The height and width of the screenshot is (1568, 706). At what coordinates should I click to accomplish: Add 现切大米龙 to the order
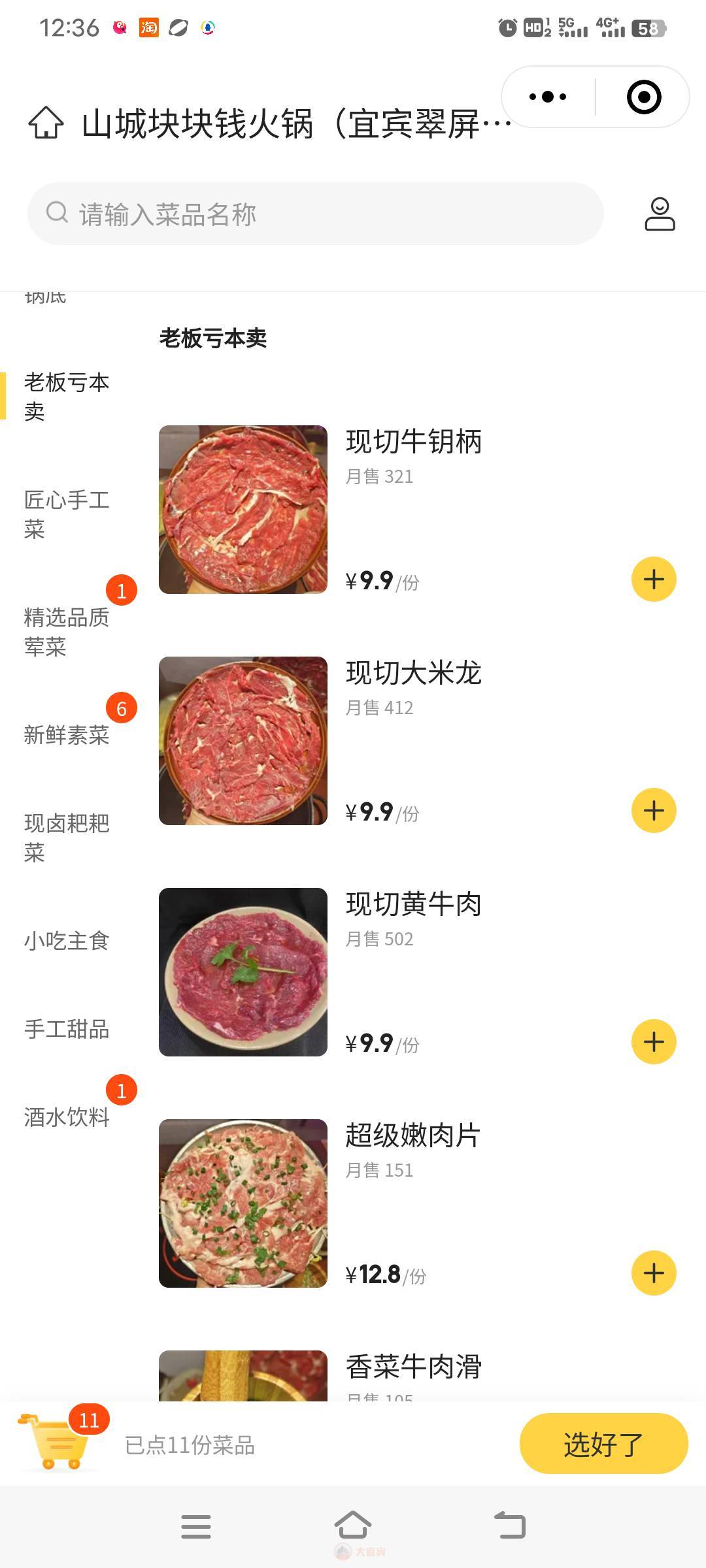(x=653, y=811)
